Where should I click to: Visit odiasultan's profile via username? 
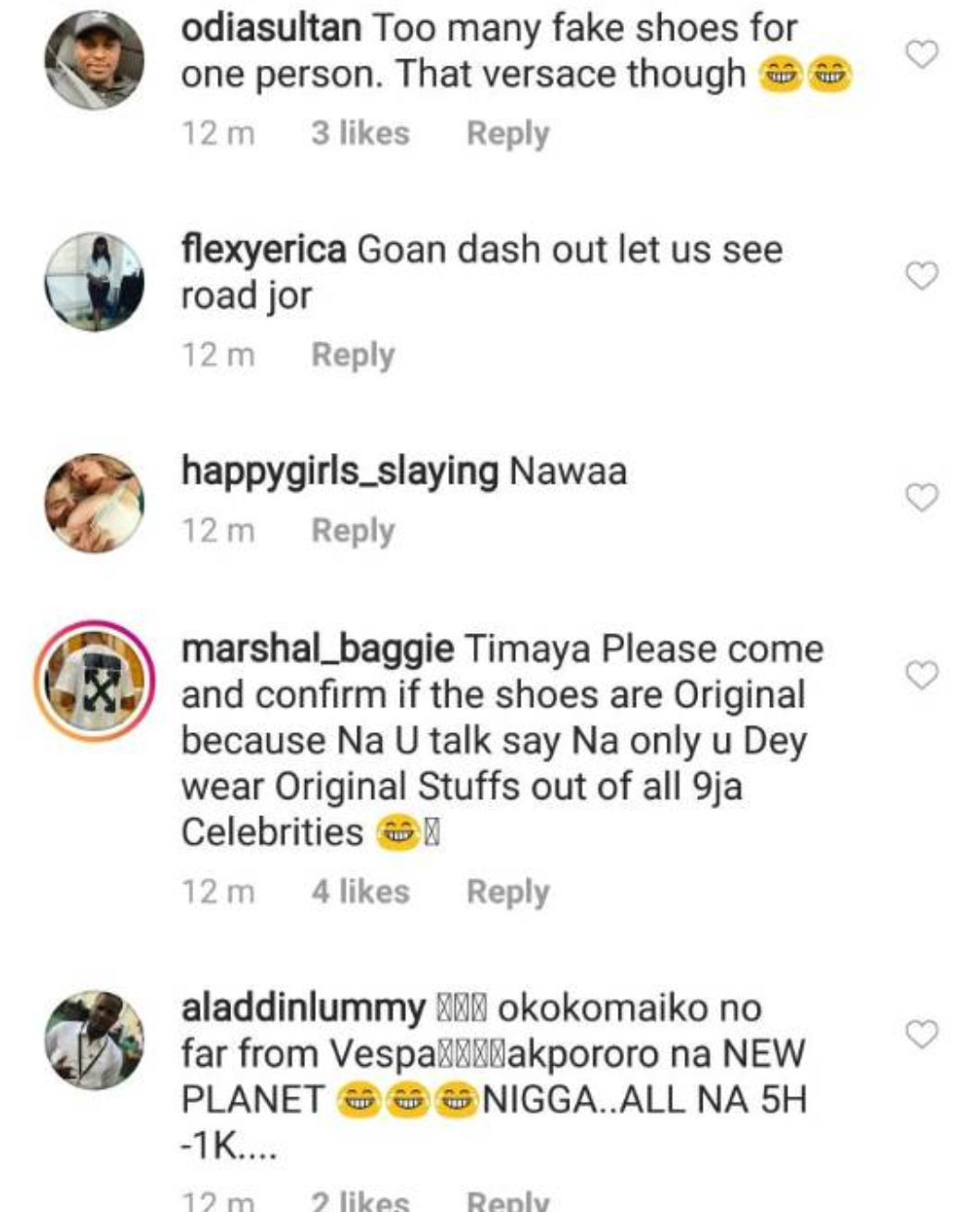[271, 29]
